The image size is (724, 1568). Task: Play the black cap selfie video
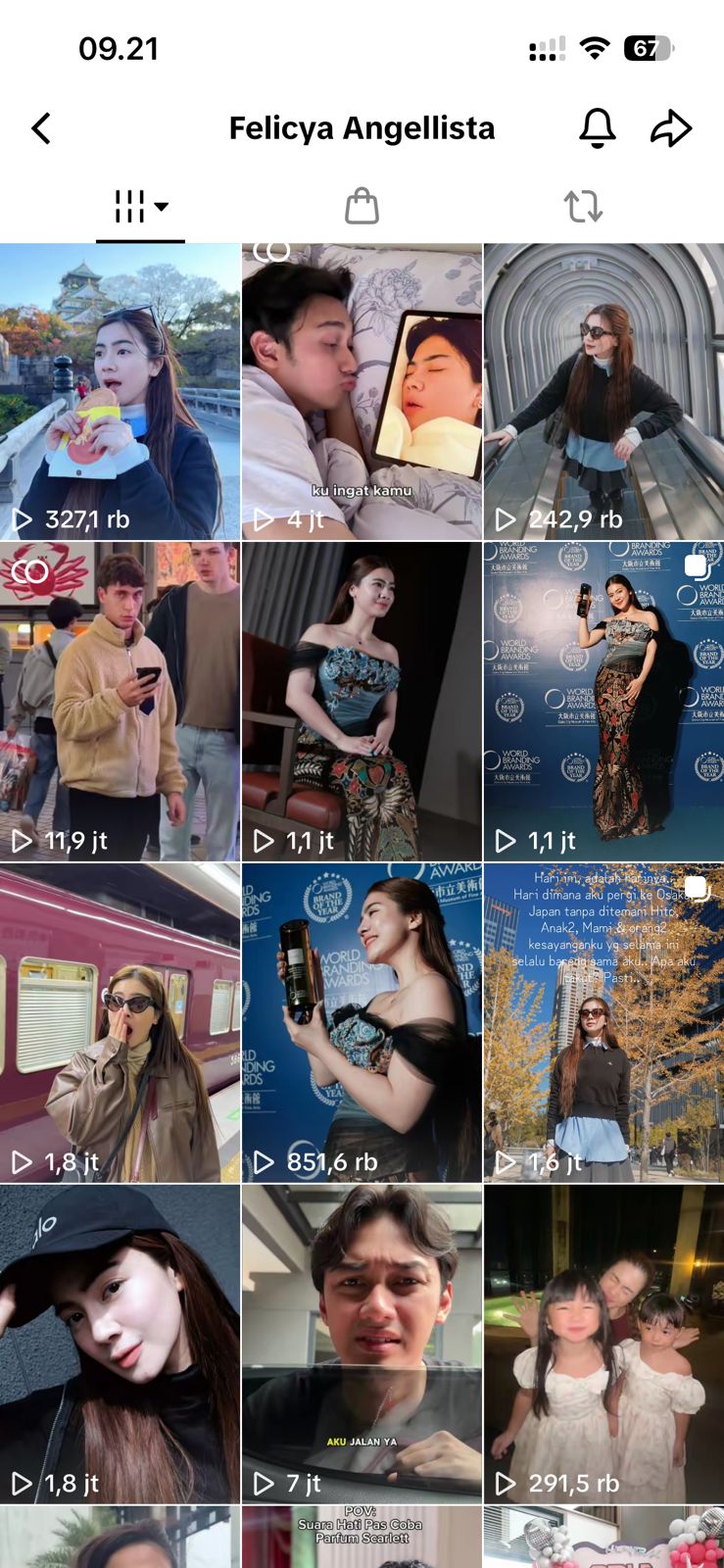click(120, 1344)
